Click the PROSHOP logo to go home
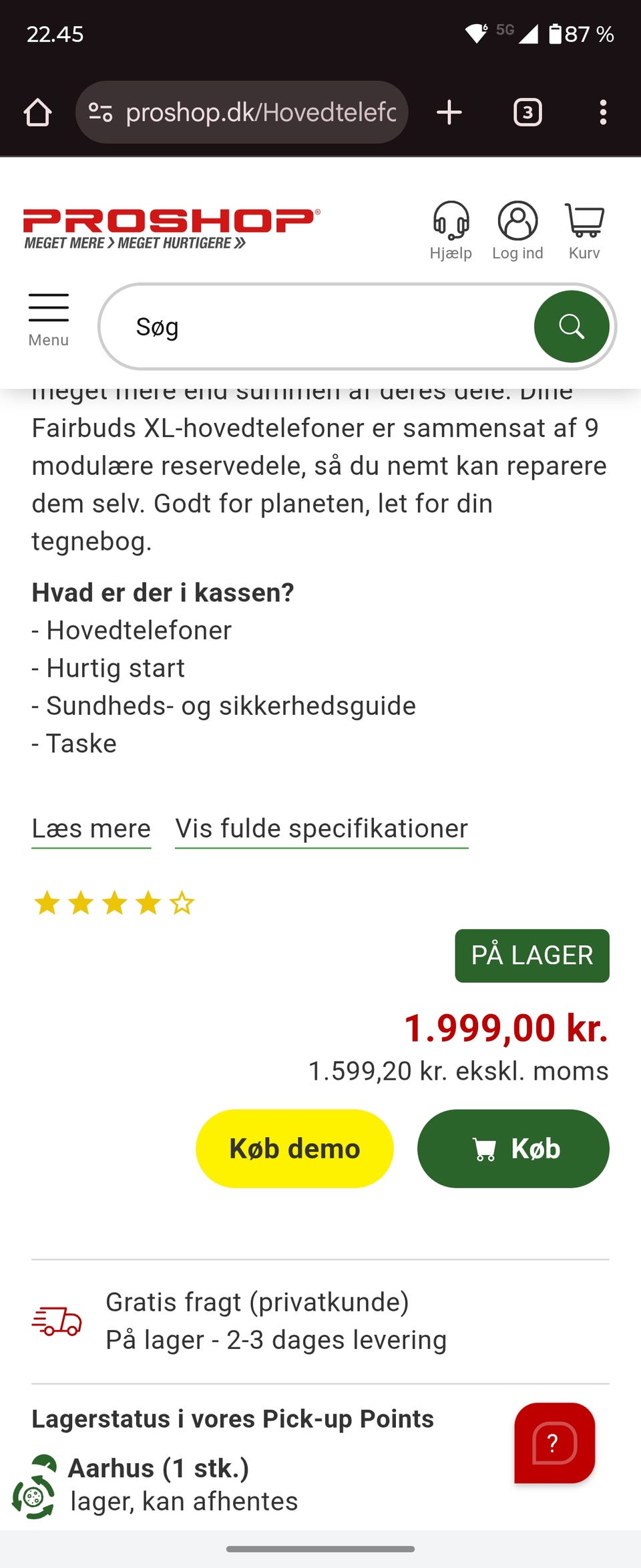 171,225
